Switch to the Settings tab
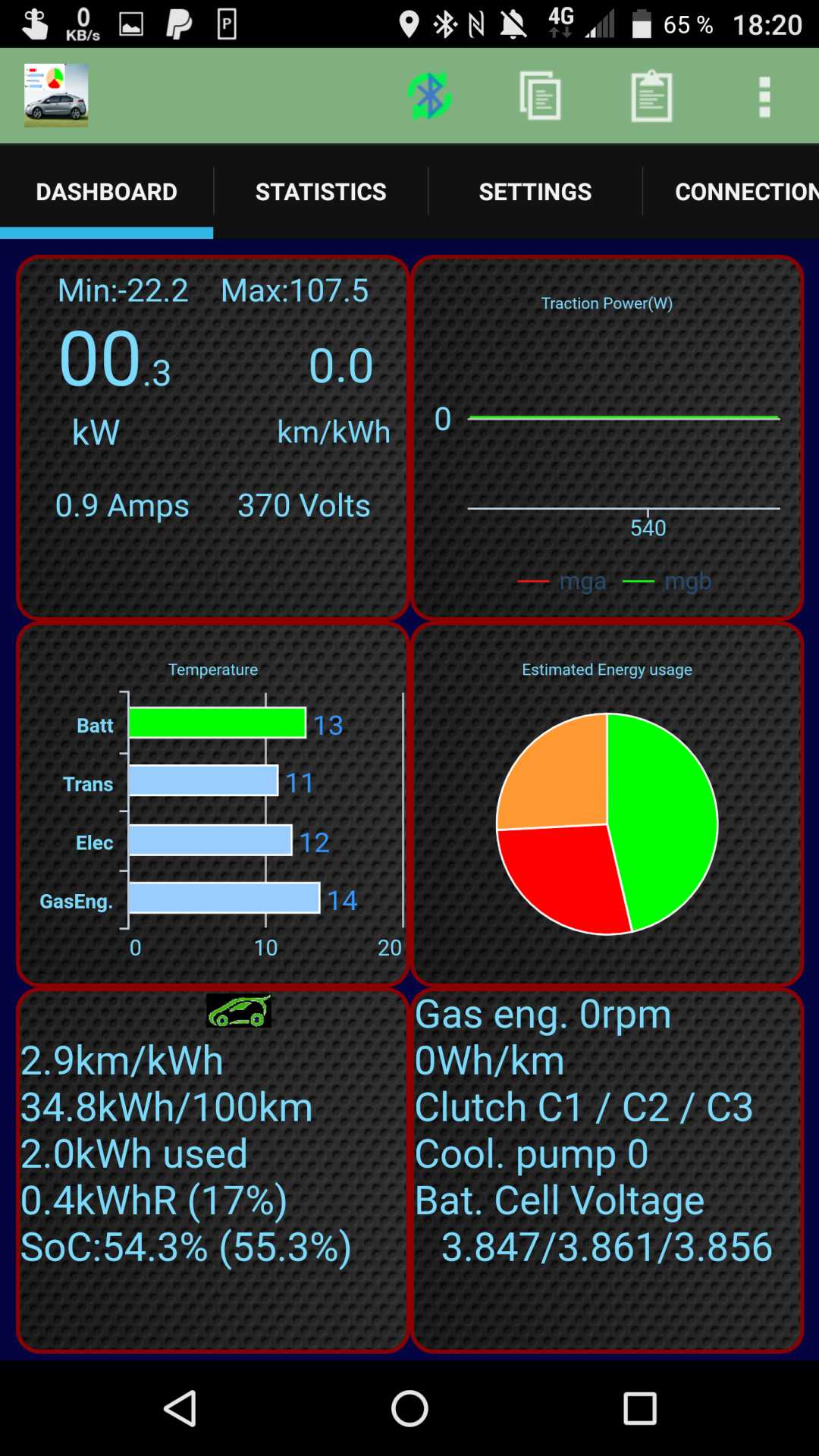Image resolution: width=819 pixels, height=1456 pixels. tap(535, 192)
